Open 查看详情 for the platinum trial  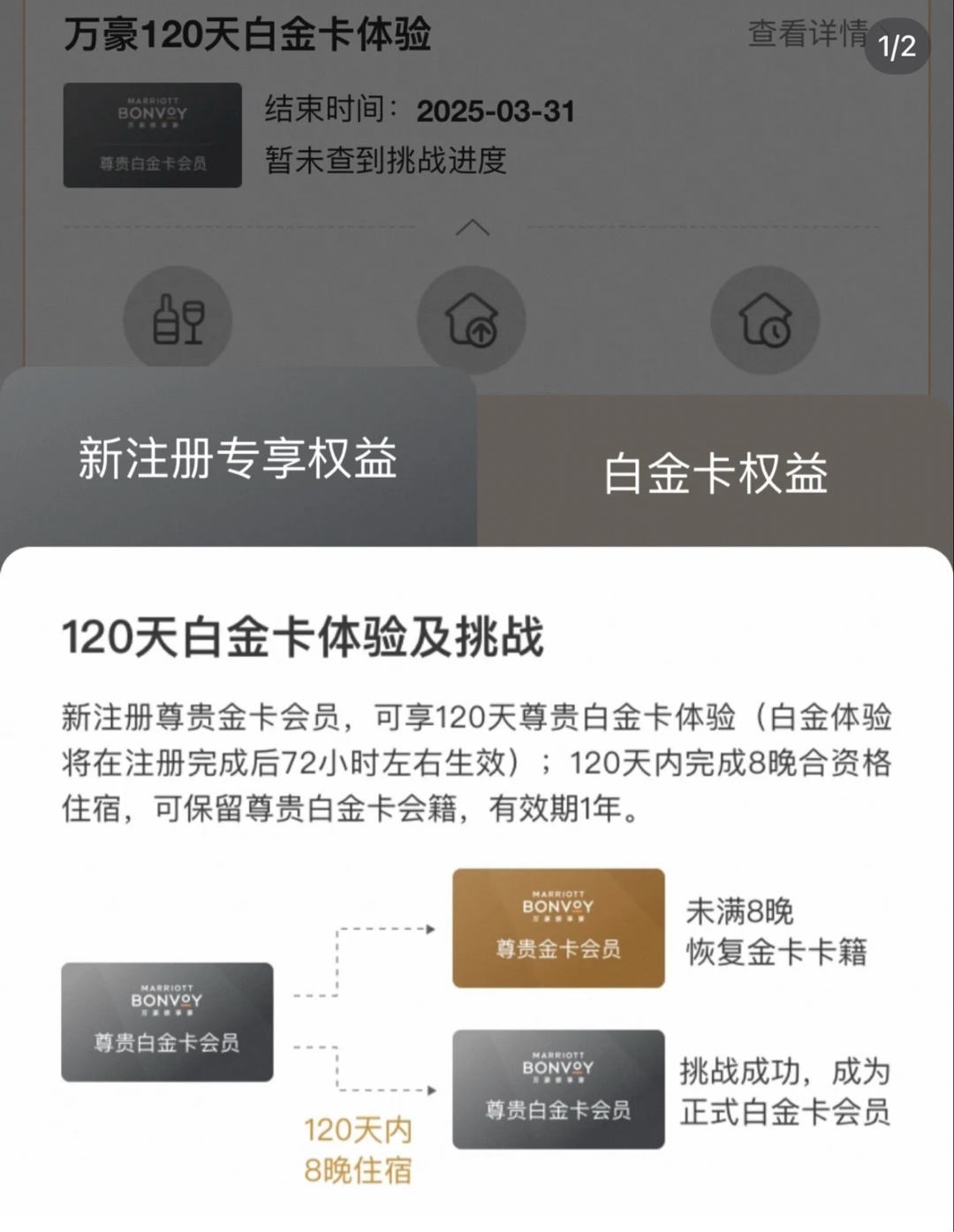(806, 34)
